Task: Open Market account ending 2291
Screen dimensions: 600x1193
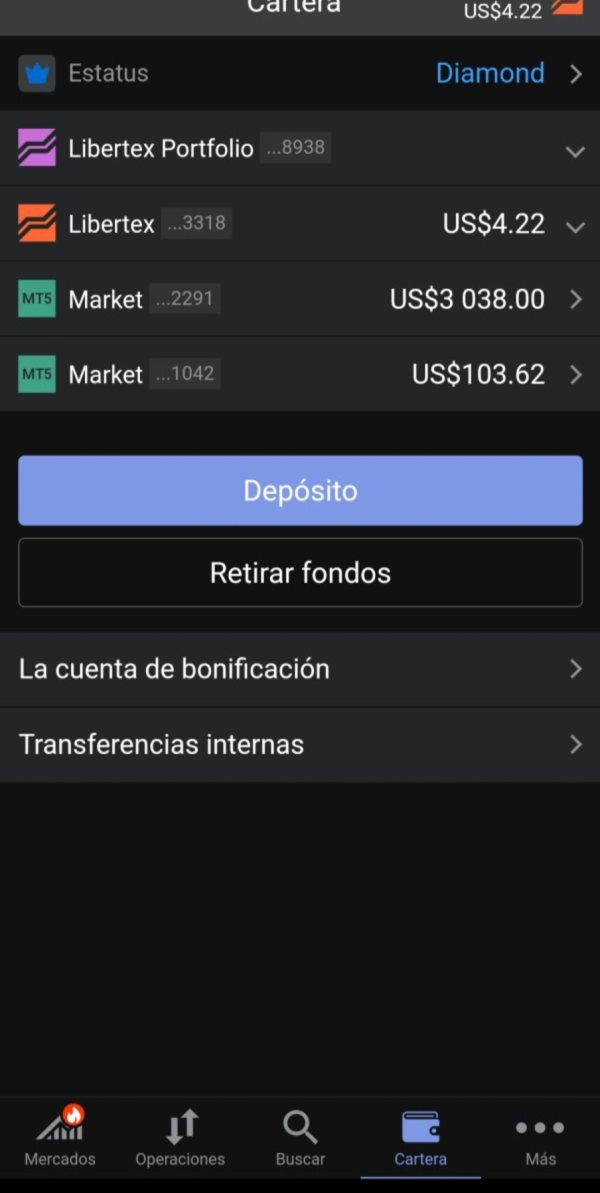Action: (300, 299)
